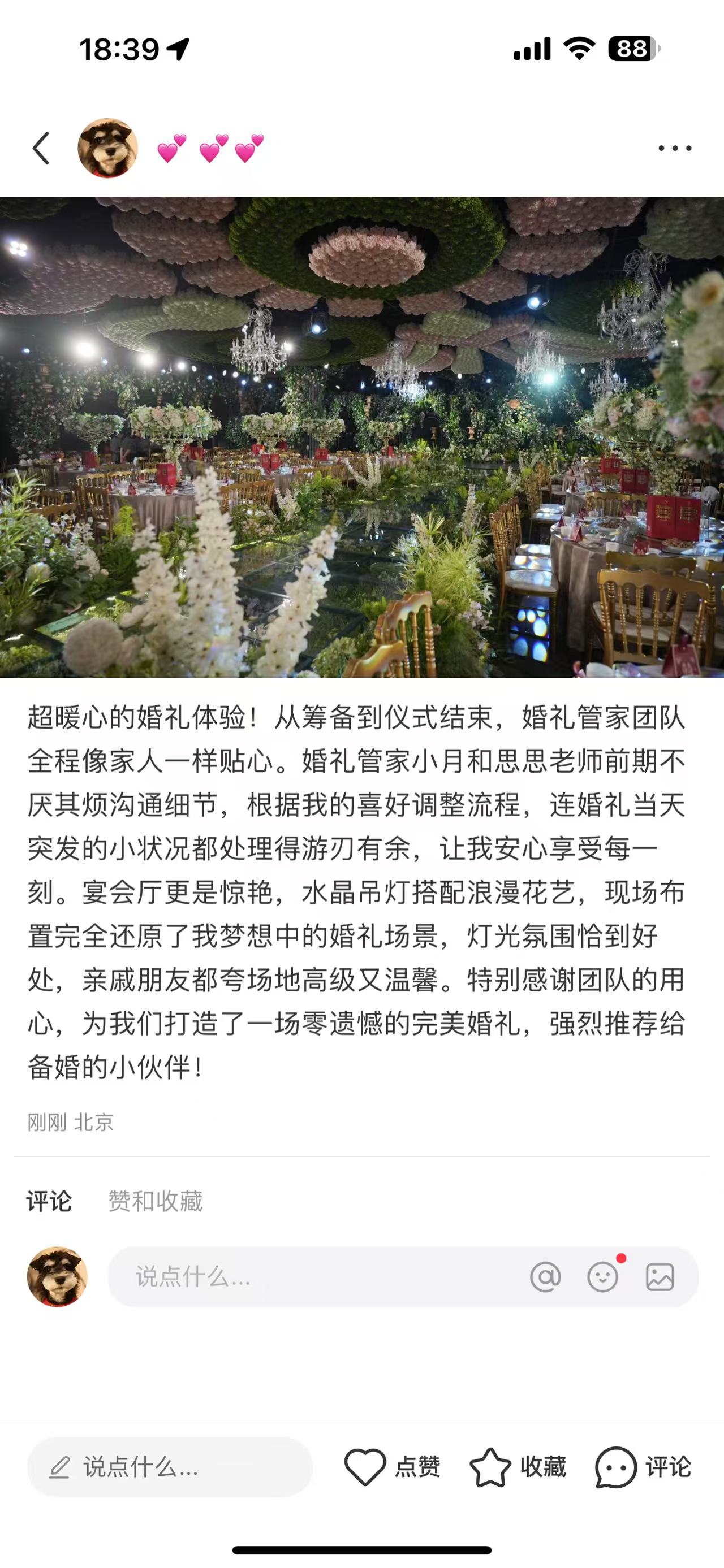Like the post with 点赞
This screenshot has height=1568, width=724.
tap(392, 1467)
